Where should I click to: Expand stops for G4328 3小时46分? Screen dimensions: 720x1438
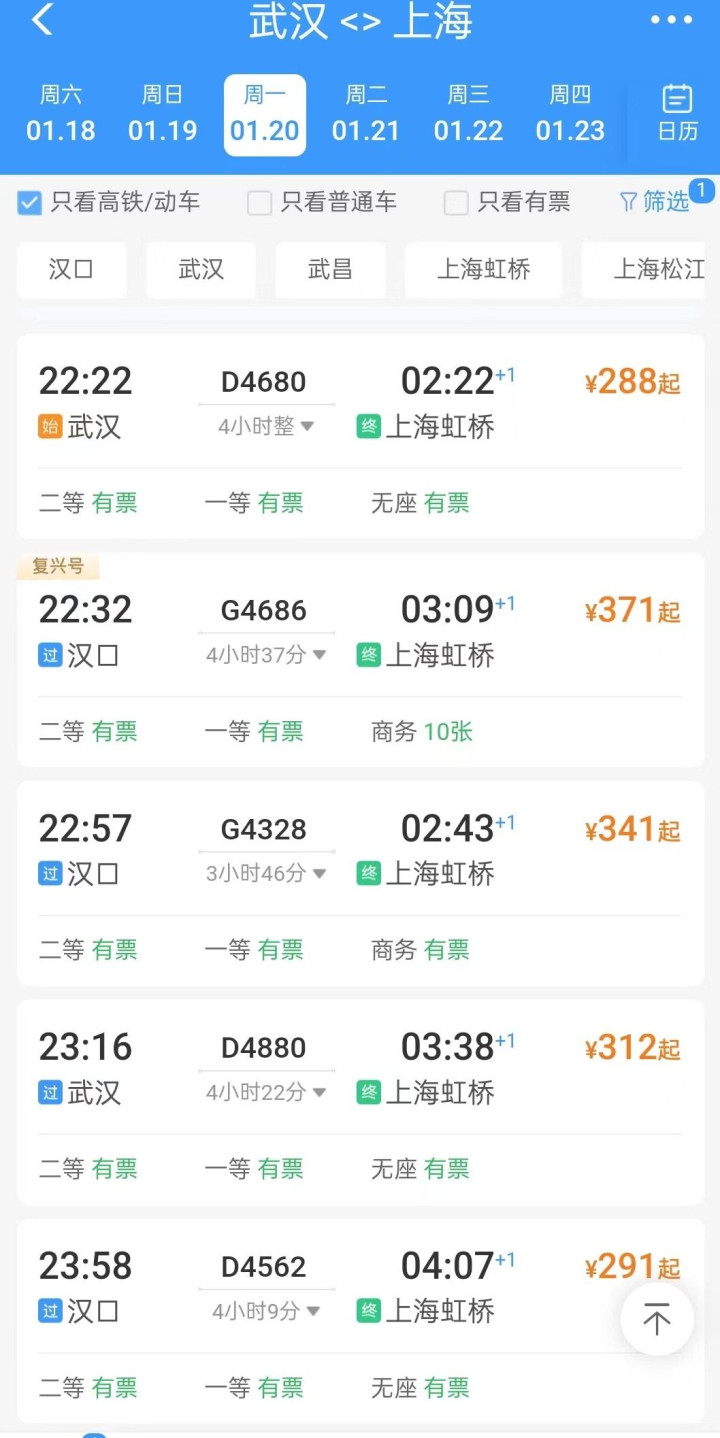(267, 874)
